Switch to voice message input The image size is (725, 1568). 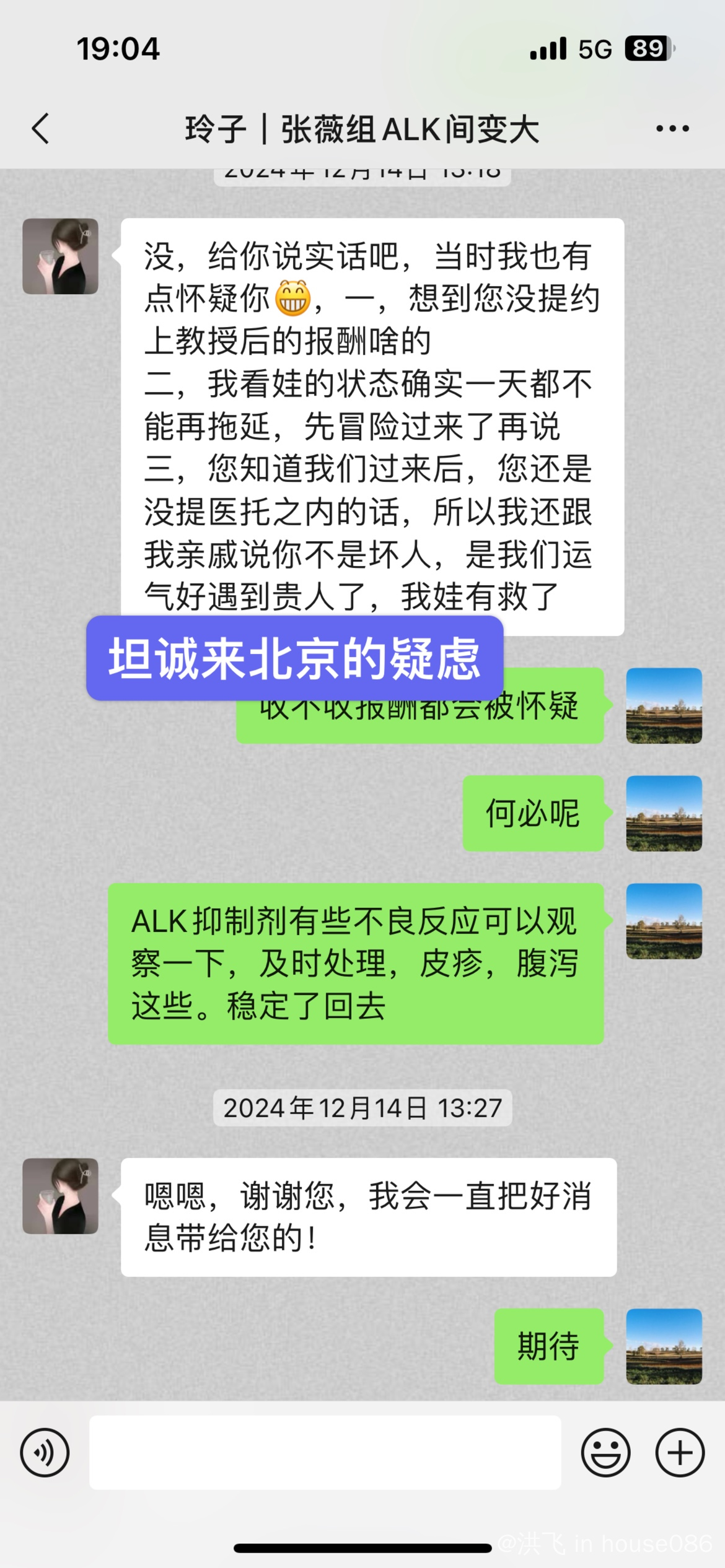point(45,1452)
